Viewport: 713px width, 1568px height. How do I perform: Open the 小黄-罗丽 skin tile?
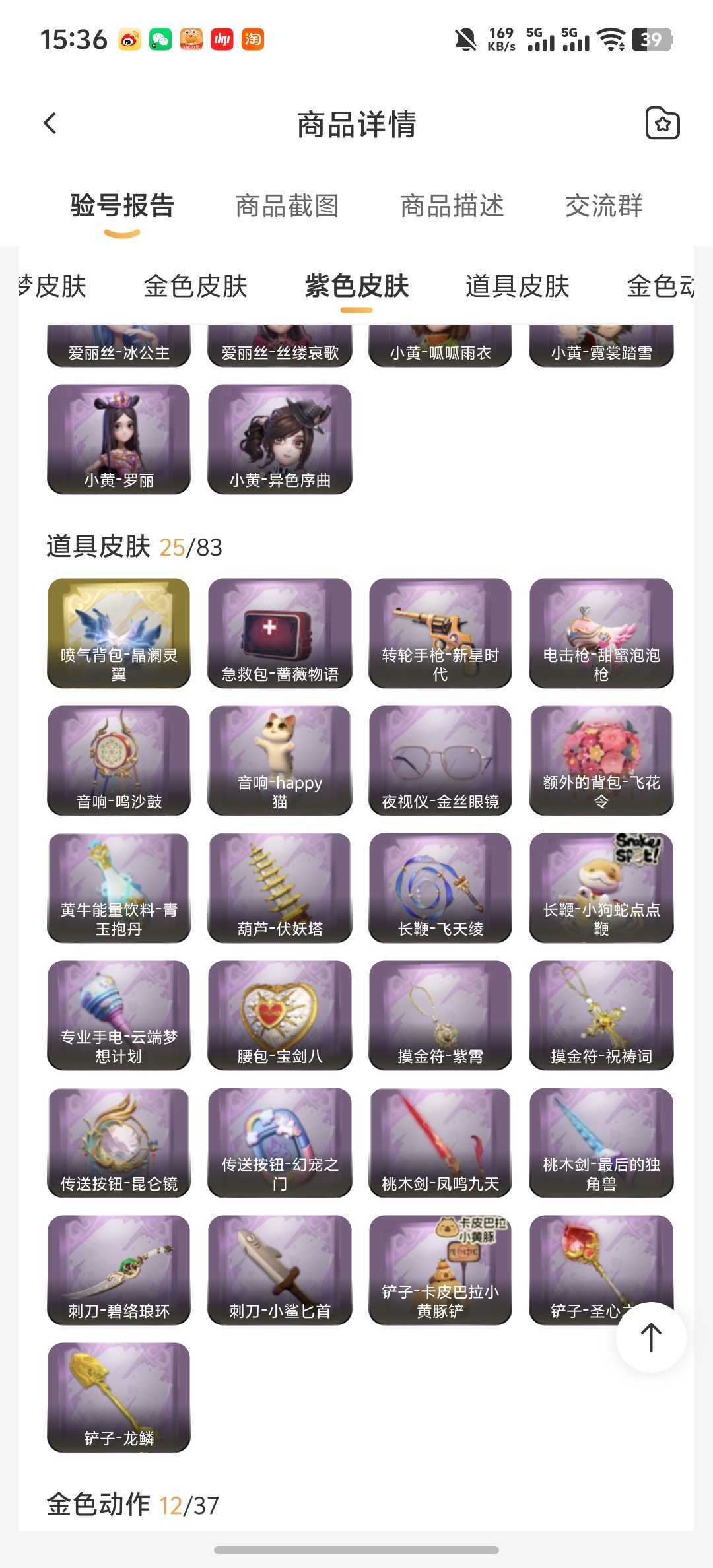119,439
